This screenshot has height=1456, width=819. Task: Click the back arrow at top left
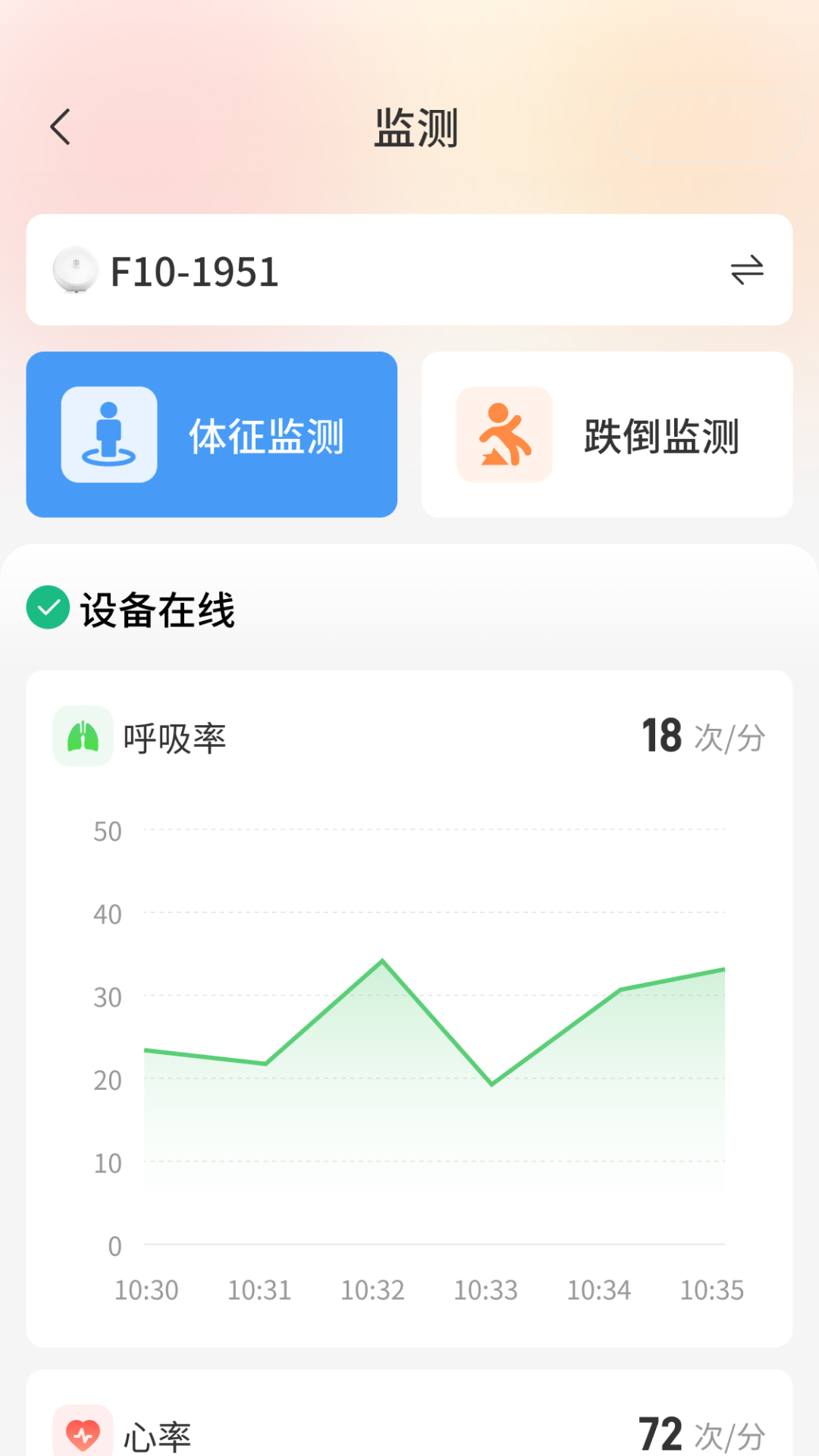tap(61, 127)
